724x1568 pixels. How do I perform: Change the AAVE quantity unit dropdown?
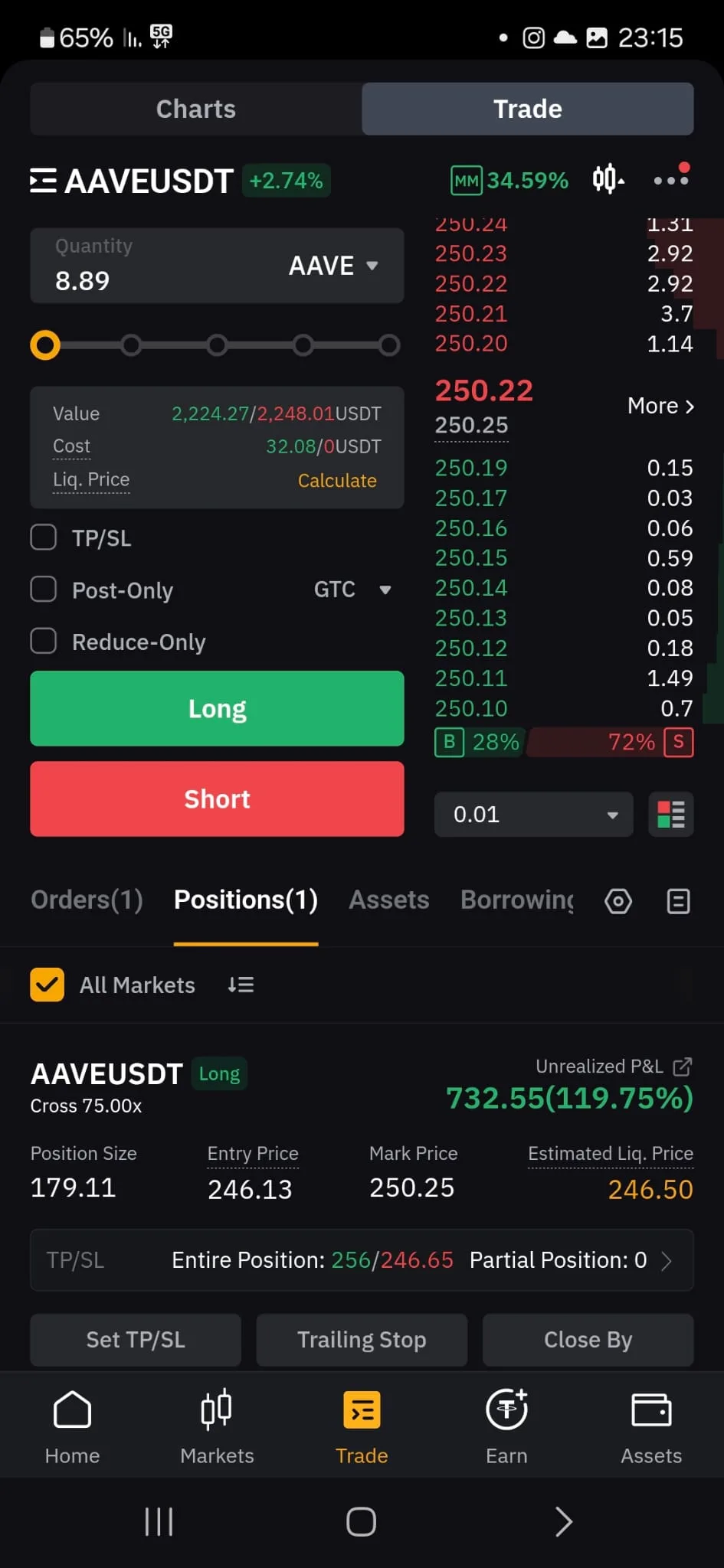(x=334, y=266)
